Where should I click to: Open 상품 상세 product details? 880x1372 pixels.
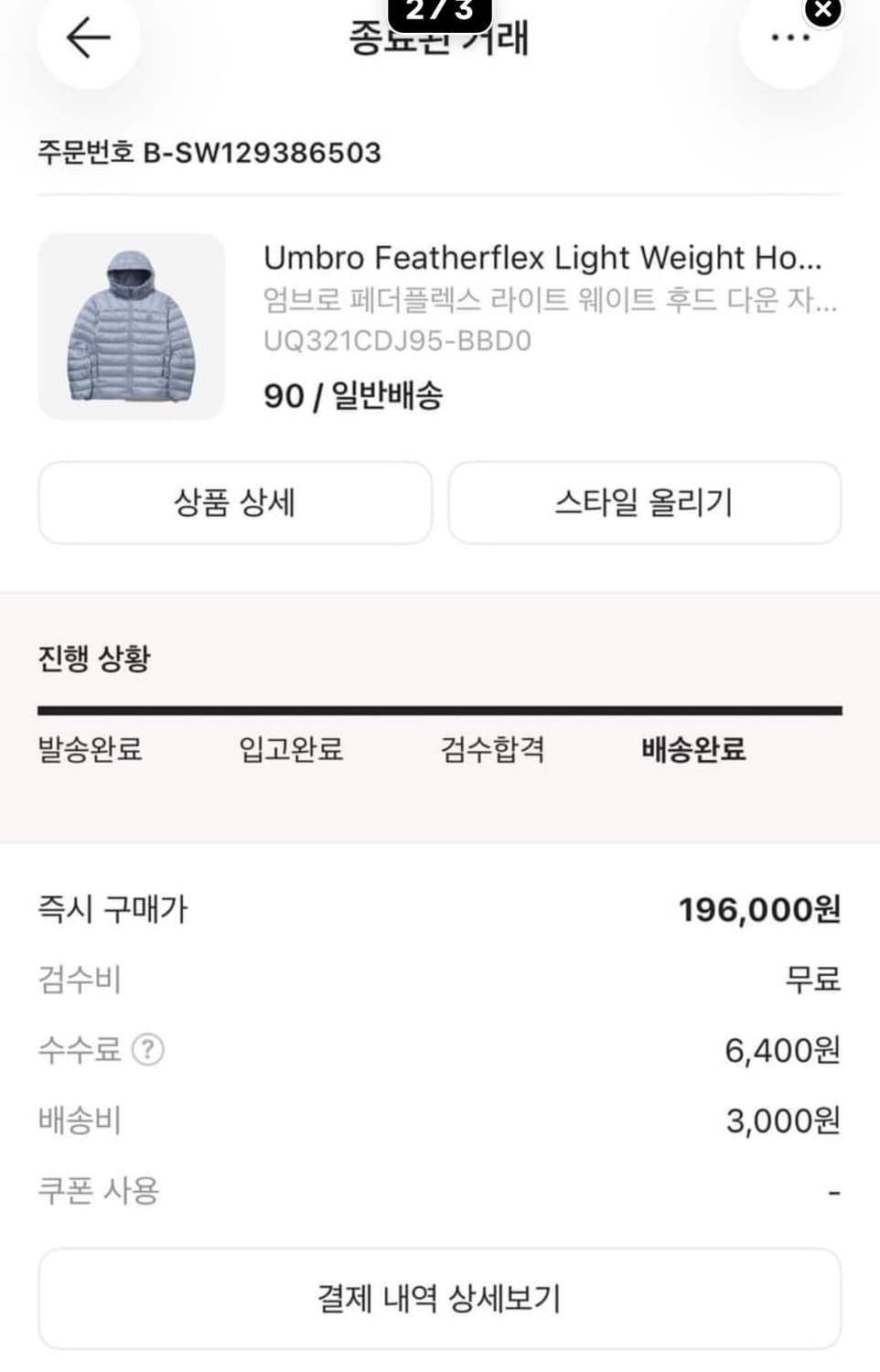click(234, 503)
